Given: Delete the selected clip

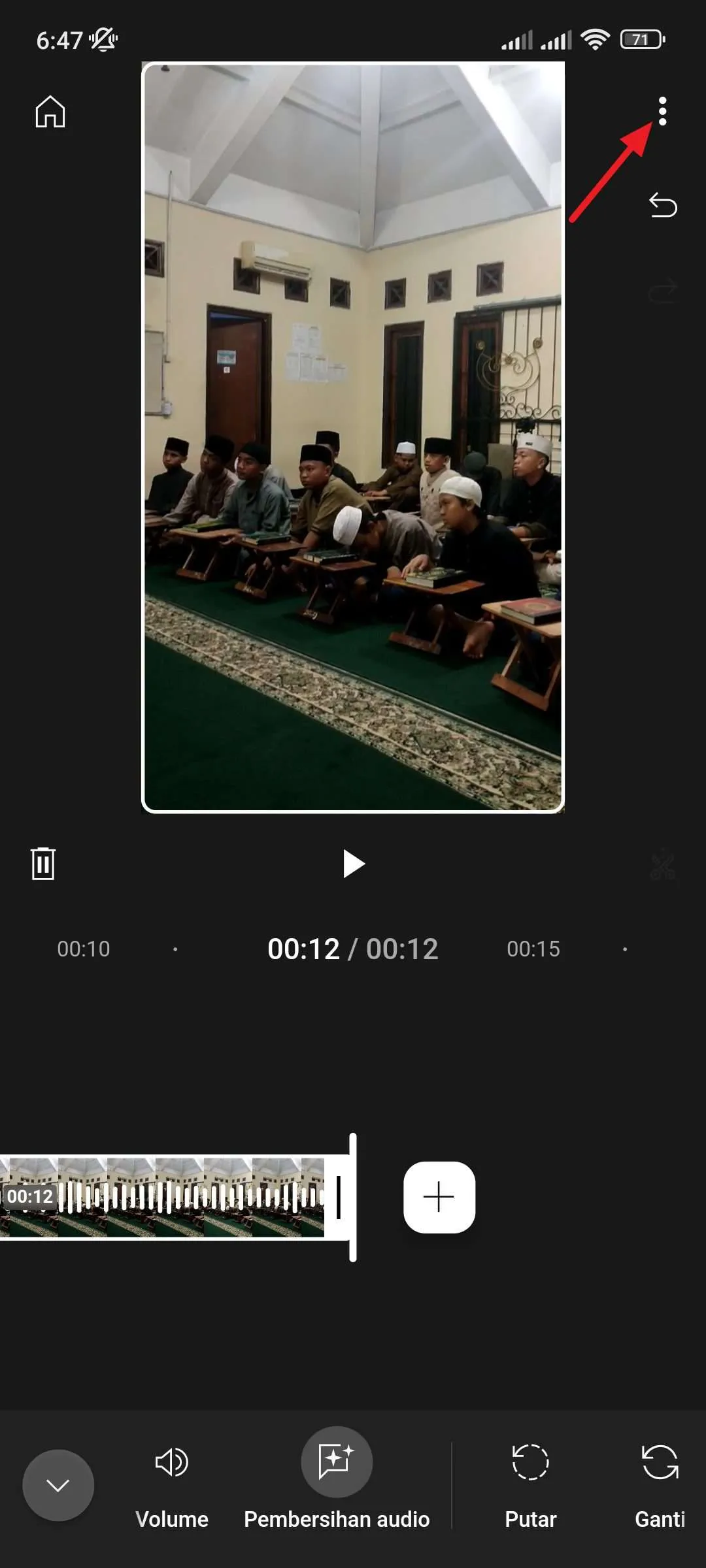Looking at the screenshot, I should coord(43,864).
